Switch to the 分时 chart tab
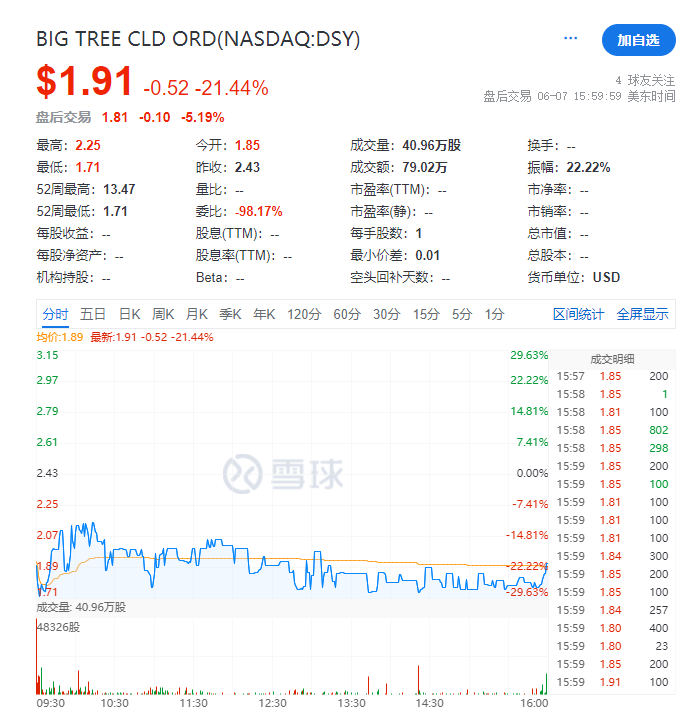Screen dimensions: 700x725 pos(56,314)
